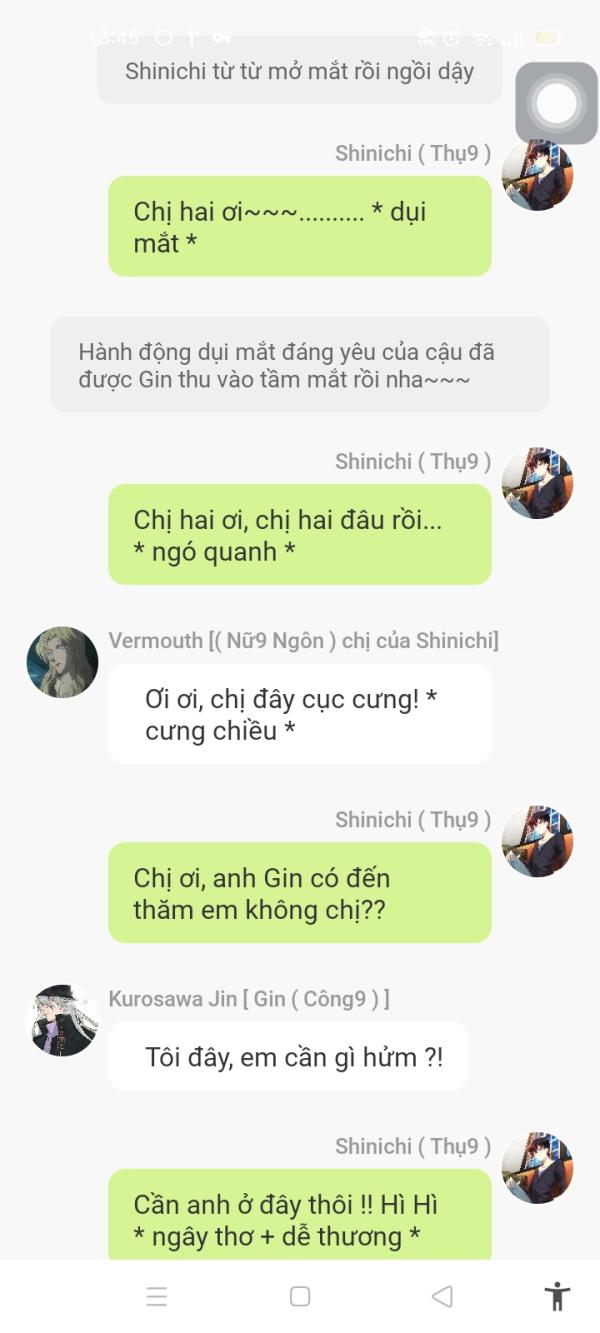Open Vermouth's profile avatar

click(x=62, y=662)
